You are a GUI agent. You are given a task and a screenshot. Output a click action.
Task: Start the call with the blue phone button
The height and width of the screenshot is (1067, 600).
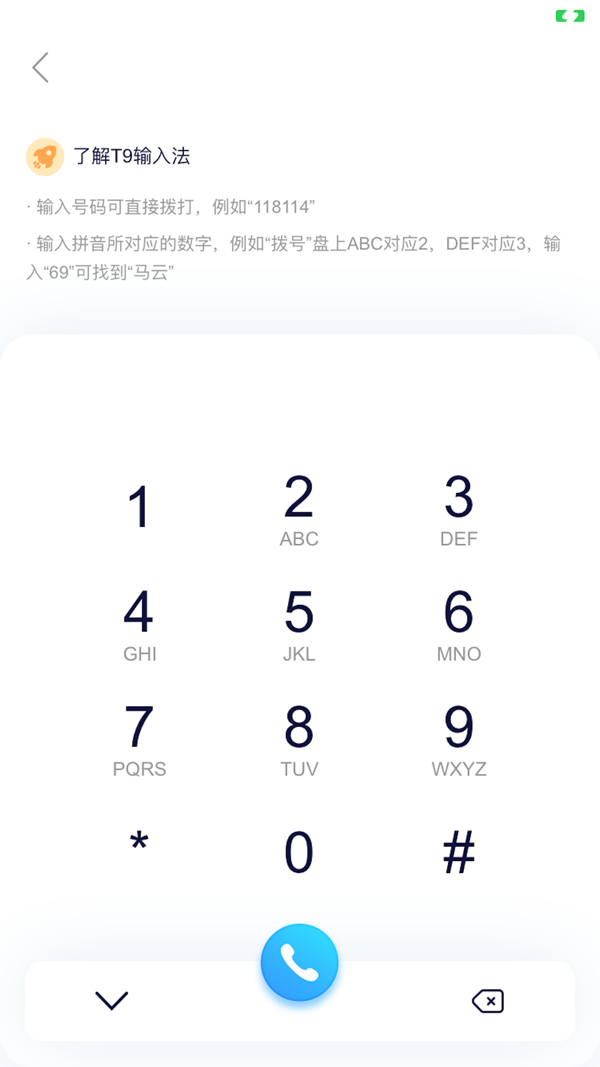tap(300, 962)
